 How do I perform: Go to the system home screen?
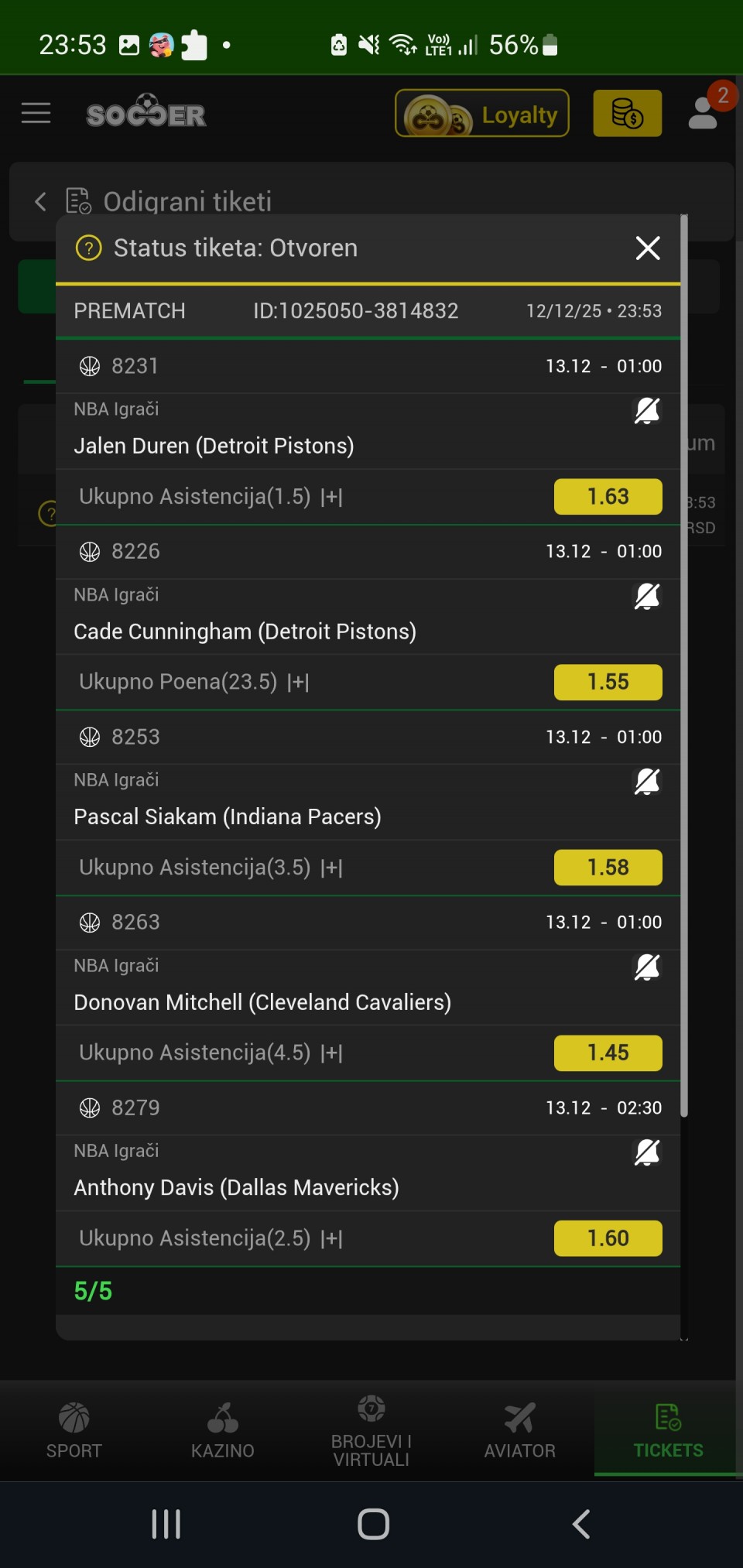coord(373,1524)
